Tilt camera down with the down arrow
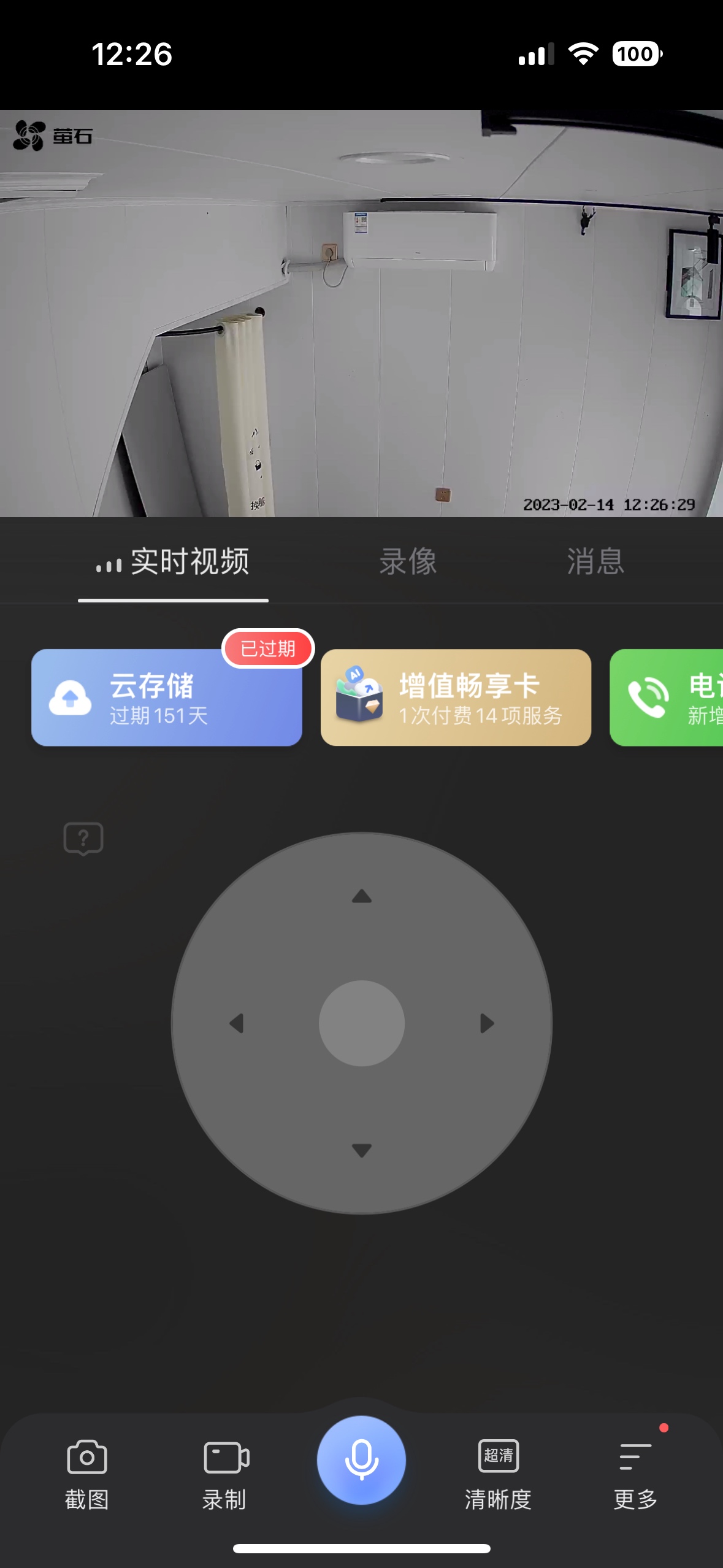Image resolution: width=723 pixels, height=1568 pixels. (362, 1150)
